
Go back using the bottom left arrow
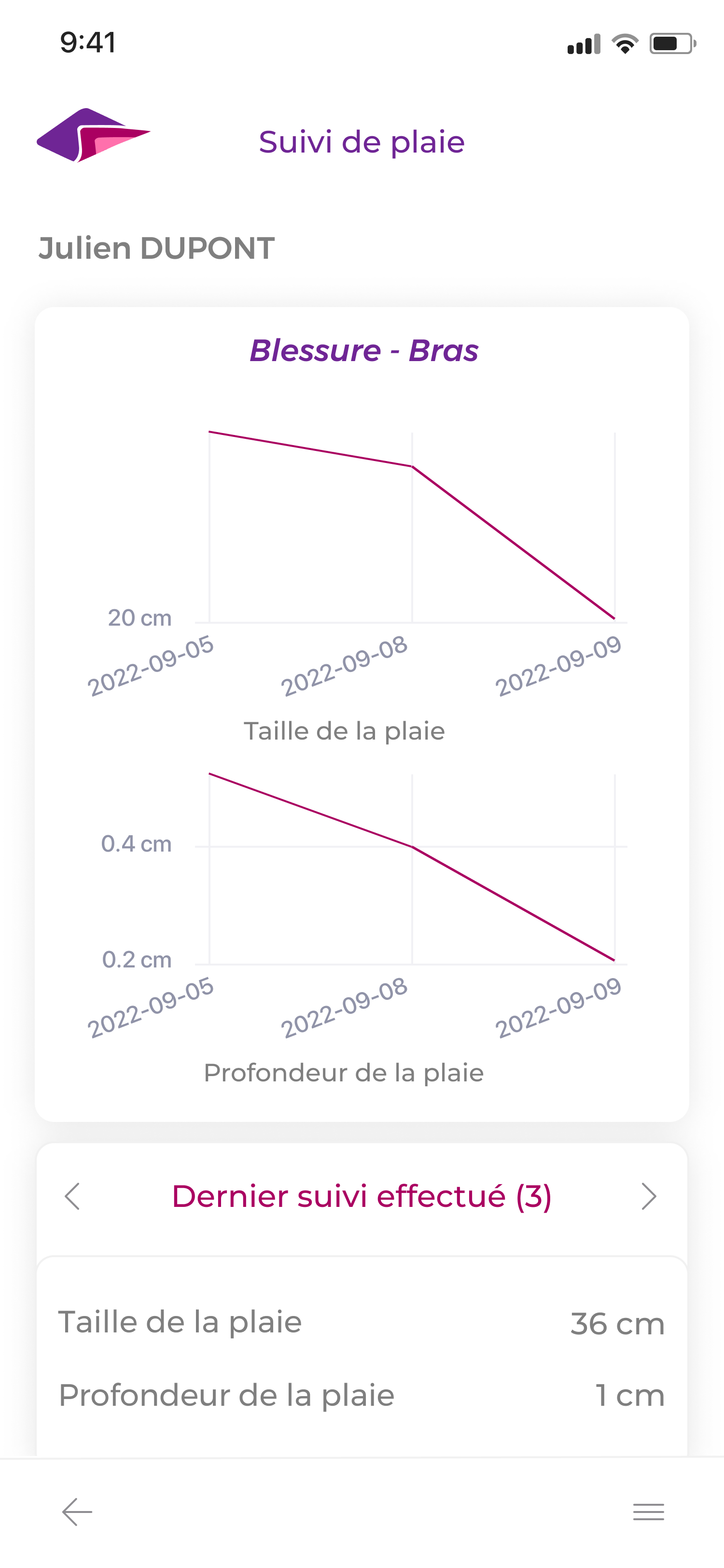[x=77, y=1512]
